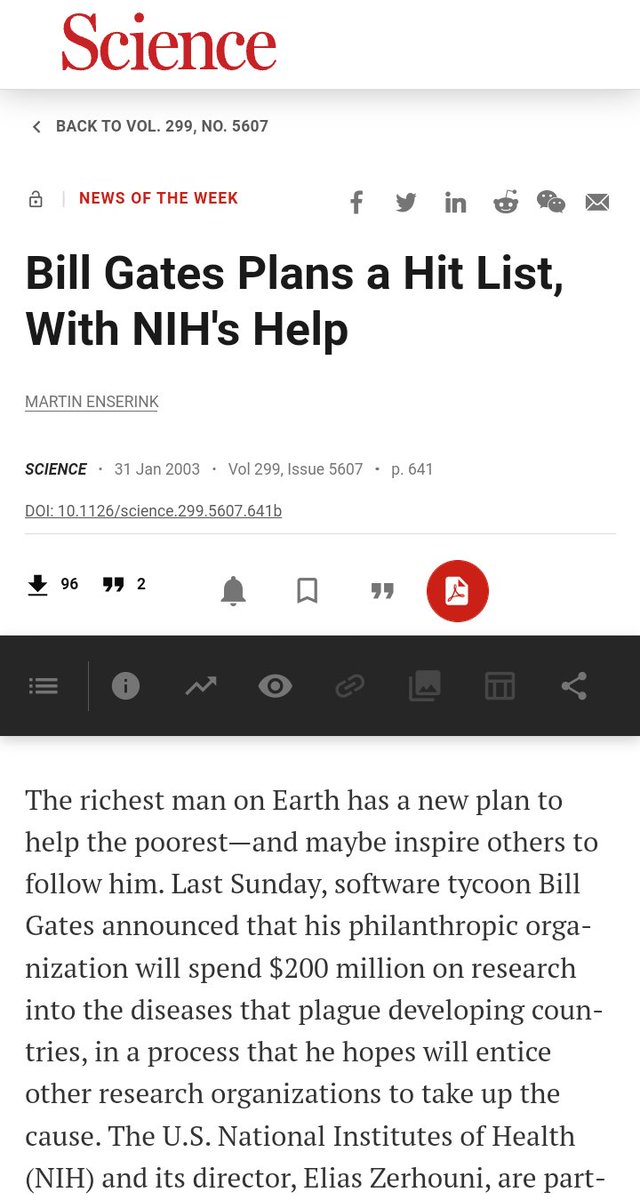640x1200 pixels.
Task: Open the contents list in toolbar
Action: (x=44, y=686)
